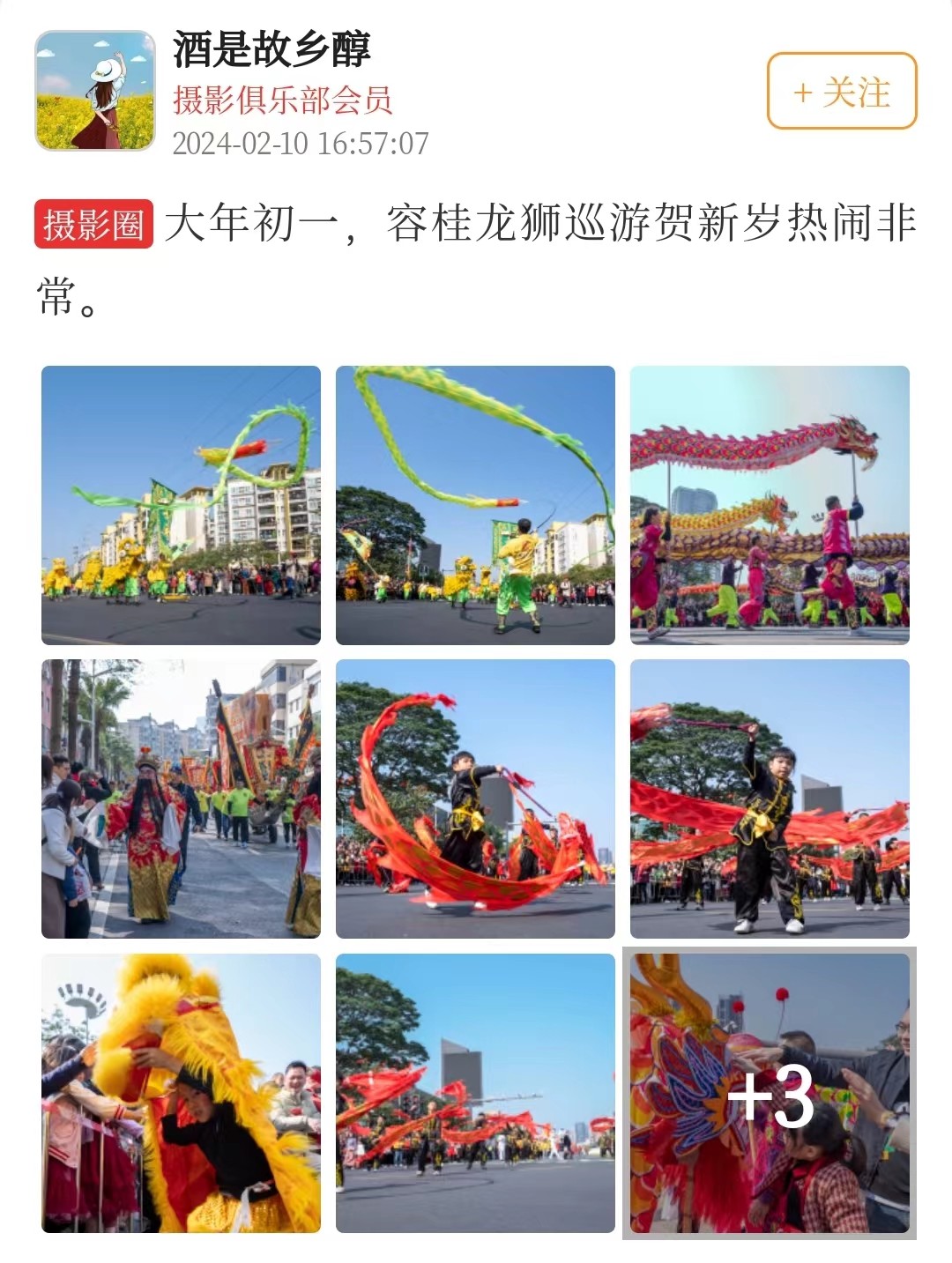
Task: Open photo of yellow lion dance costume
Action: 181,1093
